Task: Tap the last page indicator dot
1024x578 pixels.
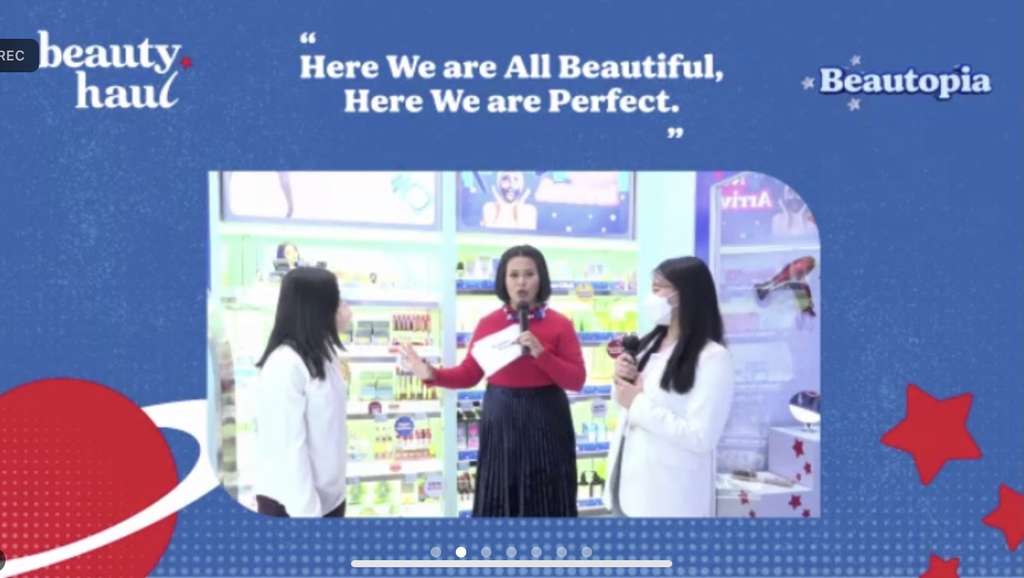Action: click(x=587, y=552)
